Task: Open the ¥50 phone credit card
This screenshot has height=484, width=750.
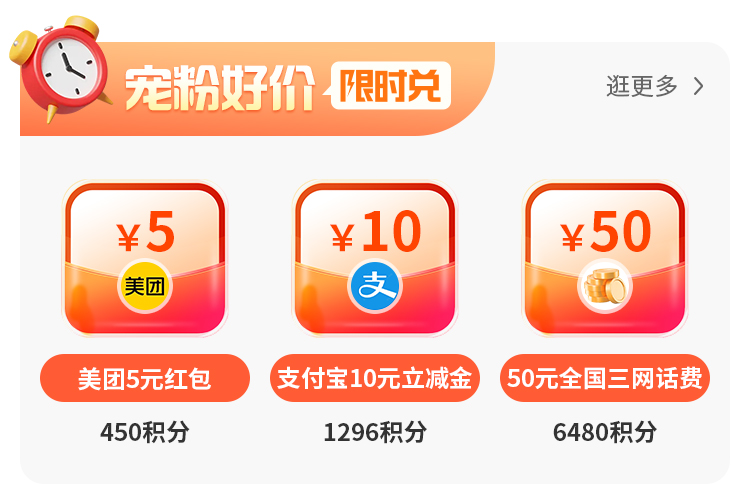Action: coord(605,260)
